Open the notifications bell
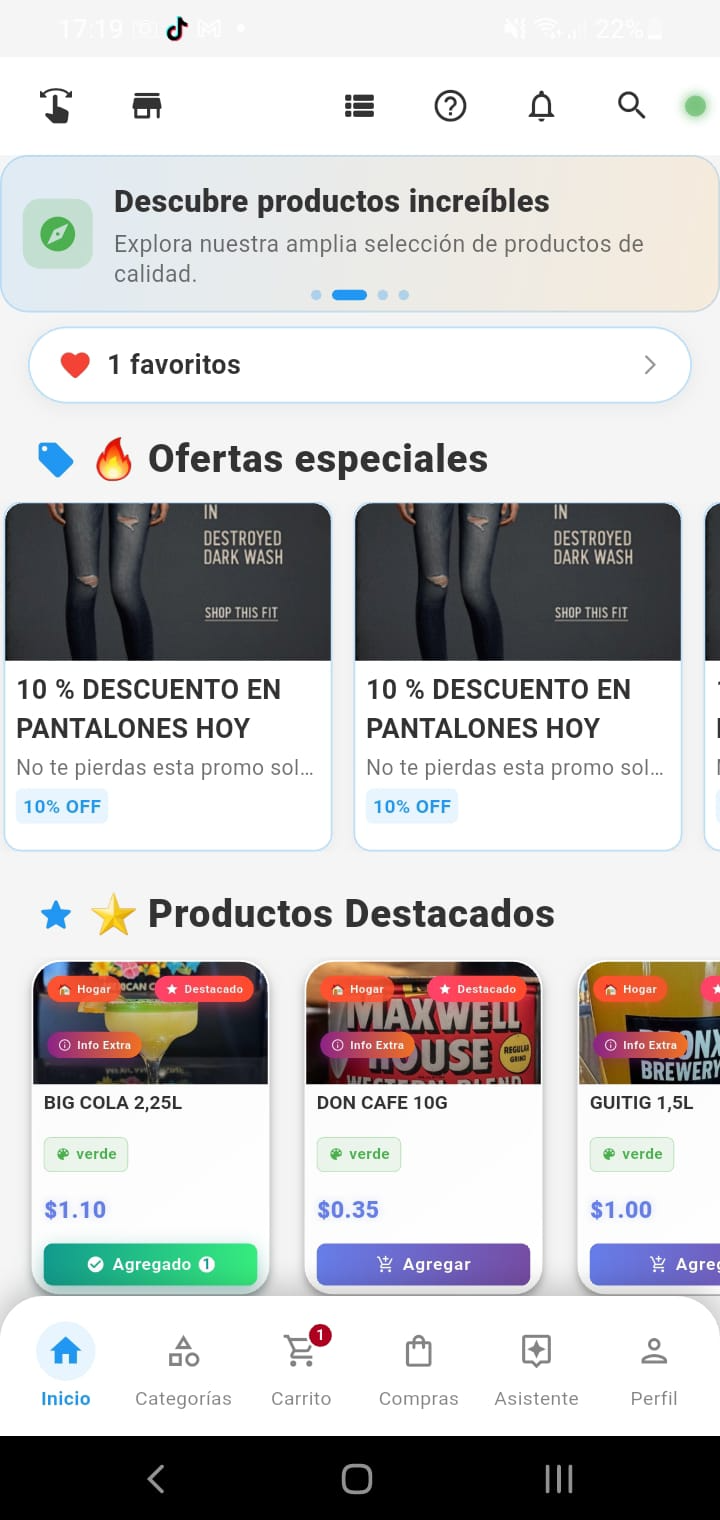 (541, 106)
